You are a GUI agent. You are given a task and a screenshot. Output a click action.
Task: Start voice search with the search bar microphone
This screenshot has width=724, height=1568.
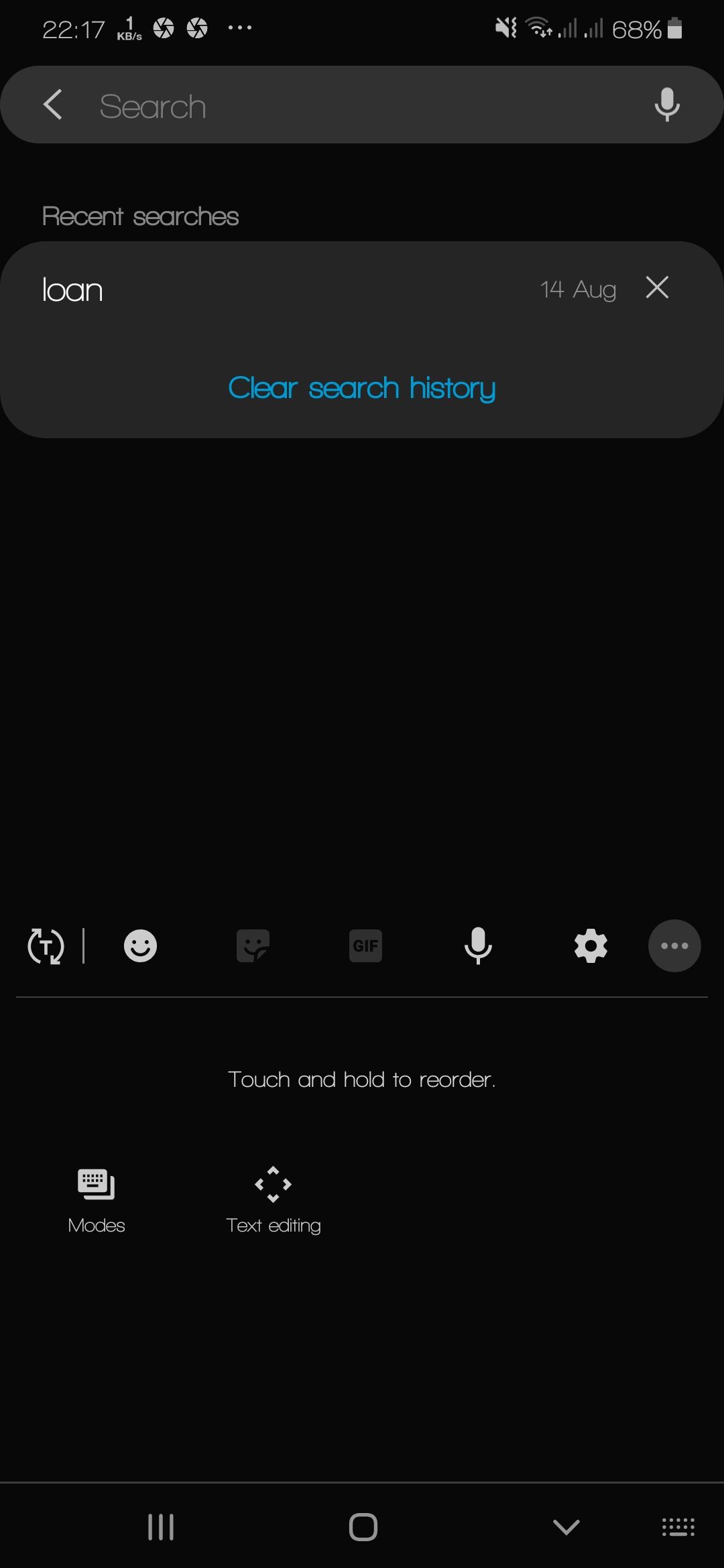coord(666,105)
